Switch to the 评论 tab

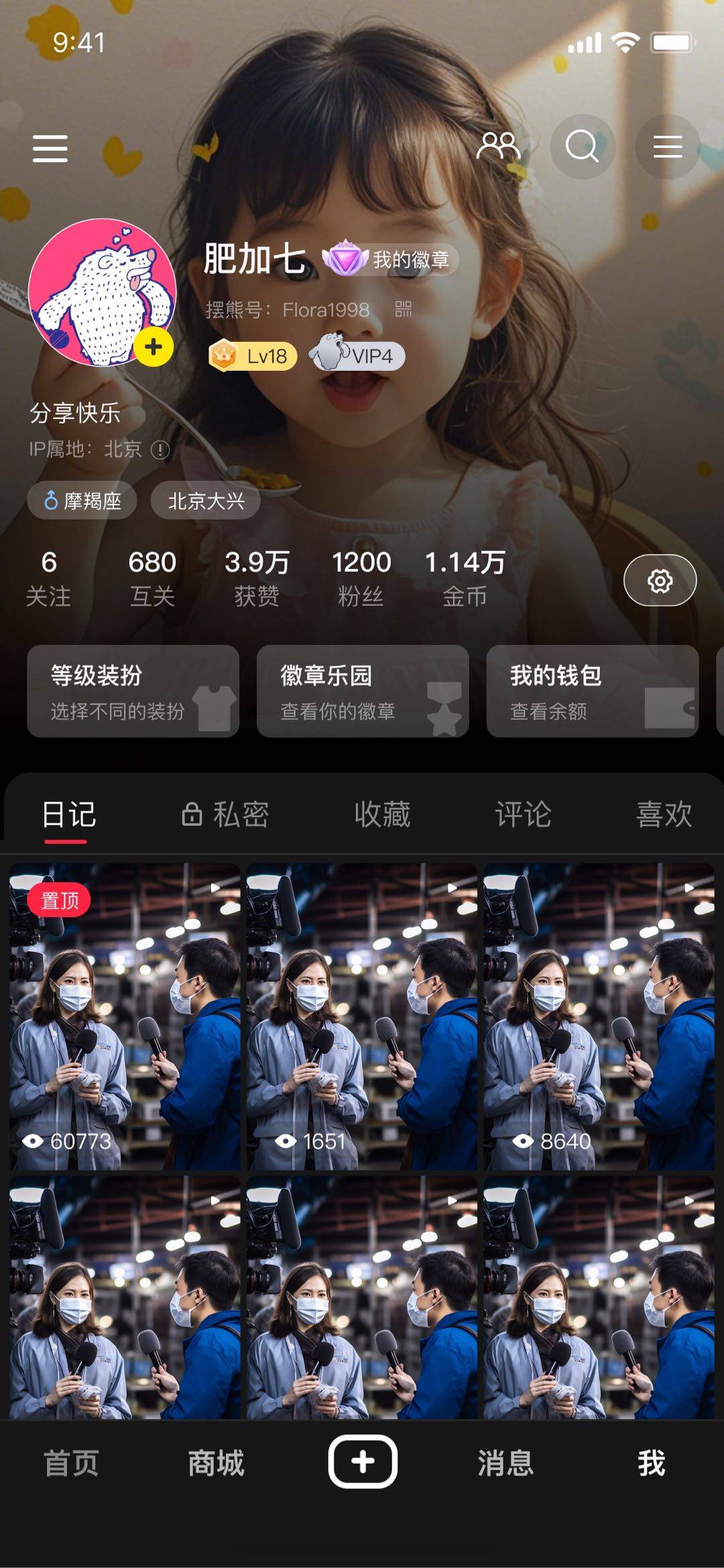pos(523,815)
